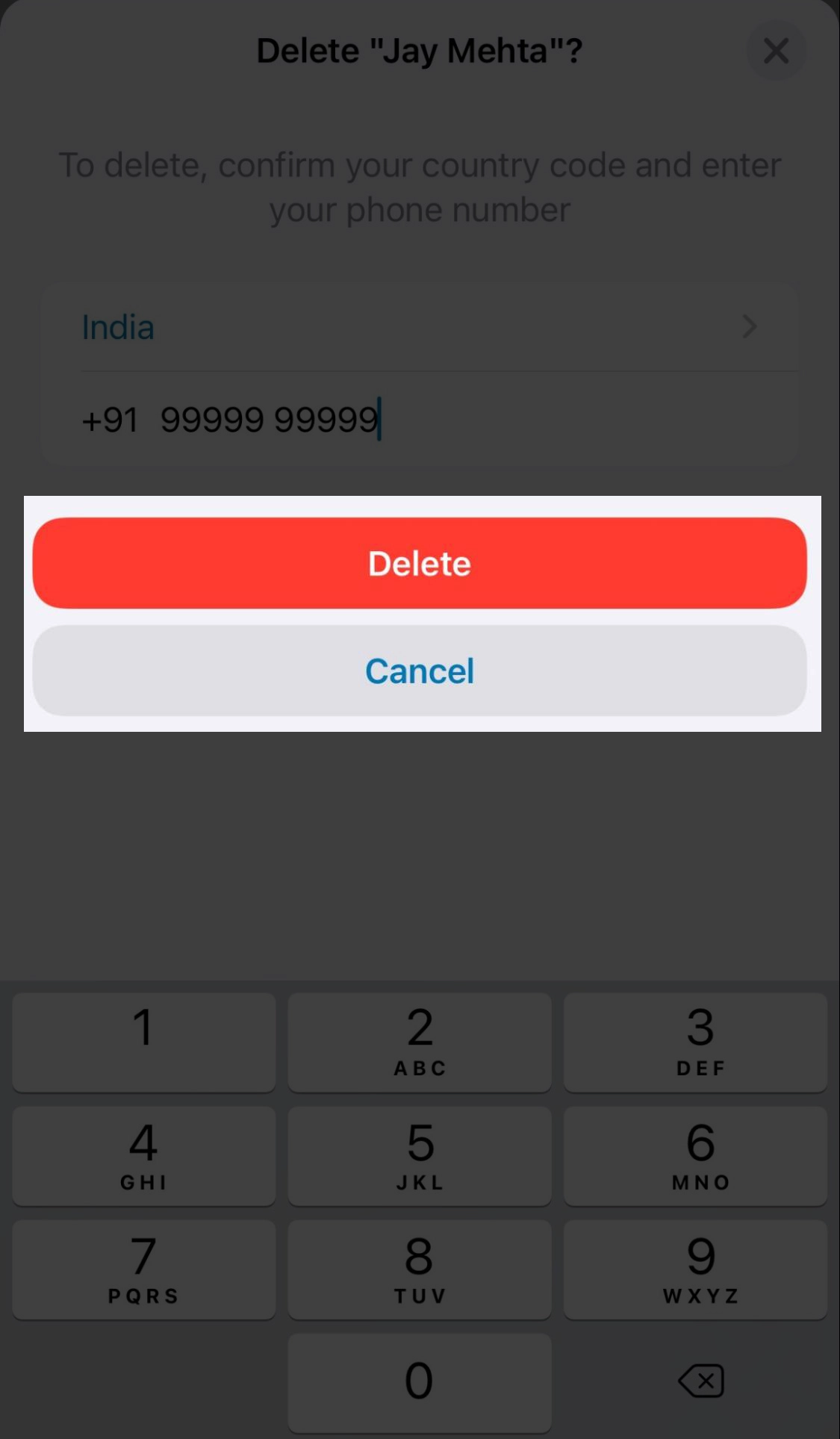The height and width of the screenshot is (1439, 840).
Task: Confirm with the red Delete button
Action: tap(419, 563)
